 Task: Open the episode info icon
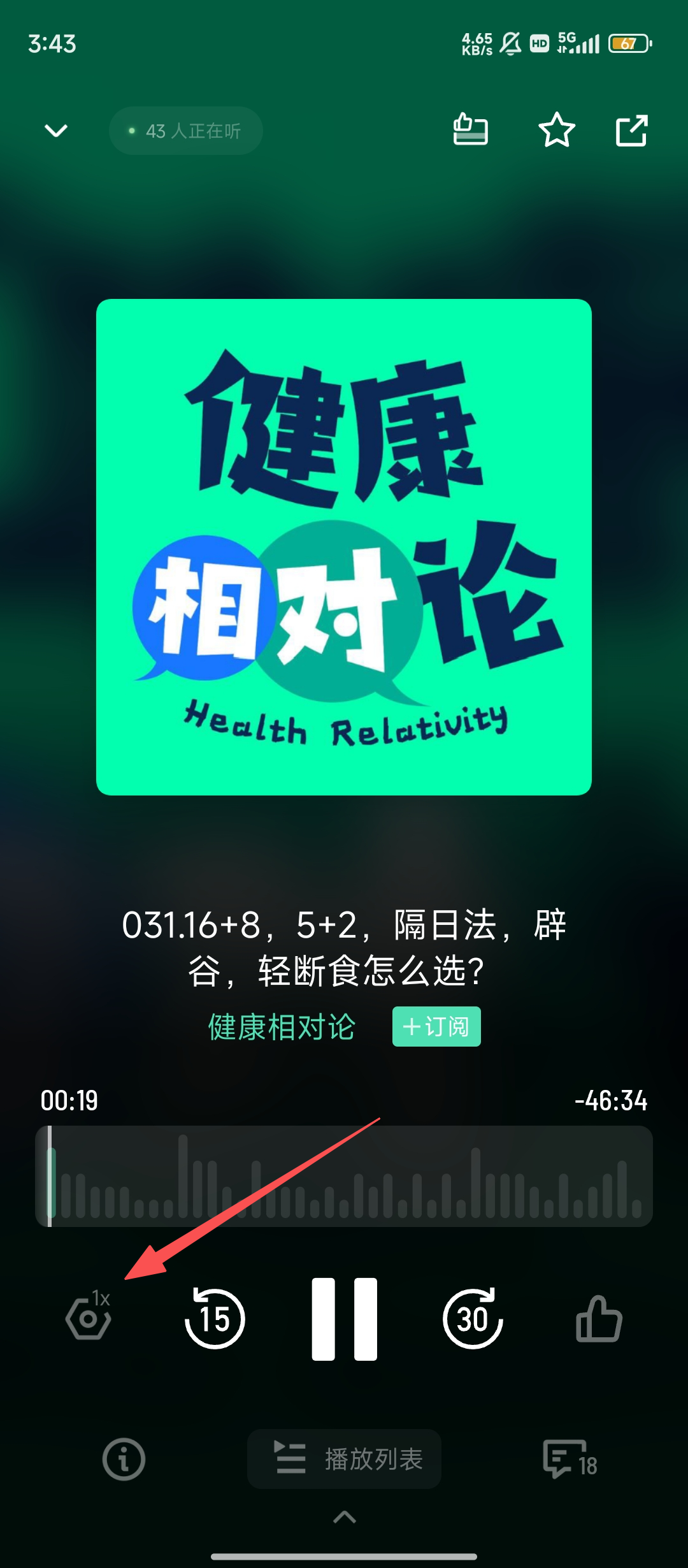click(x=124, y=1459)
